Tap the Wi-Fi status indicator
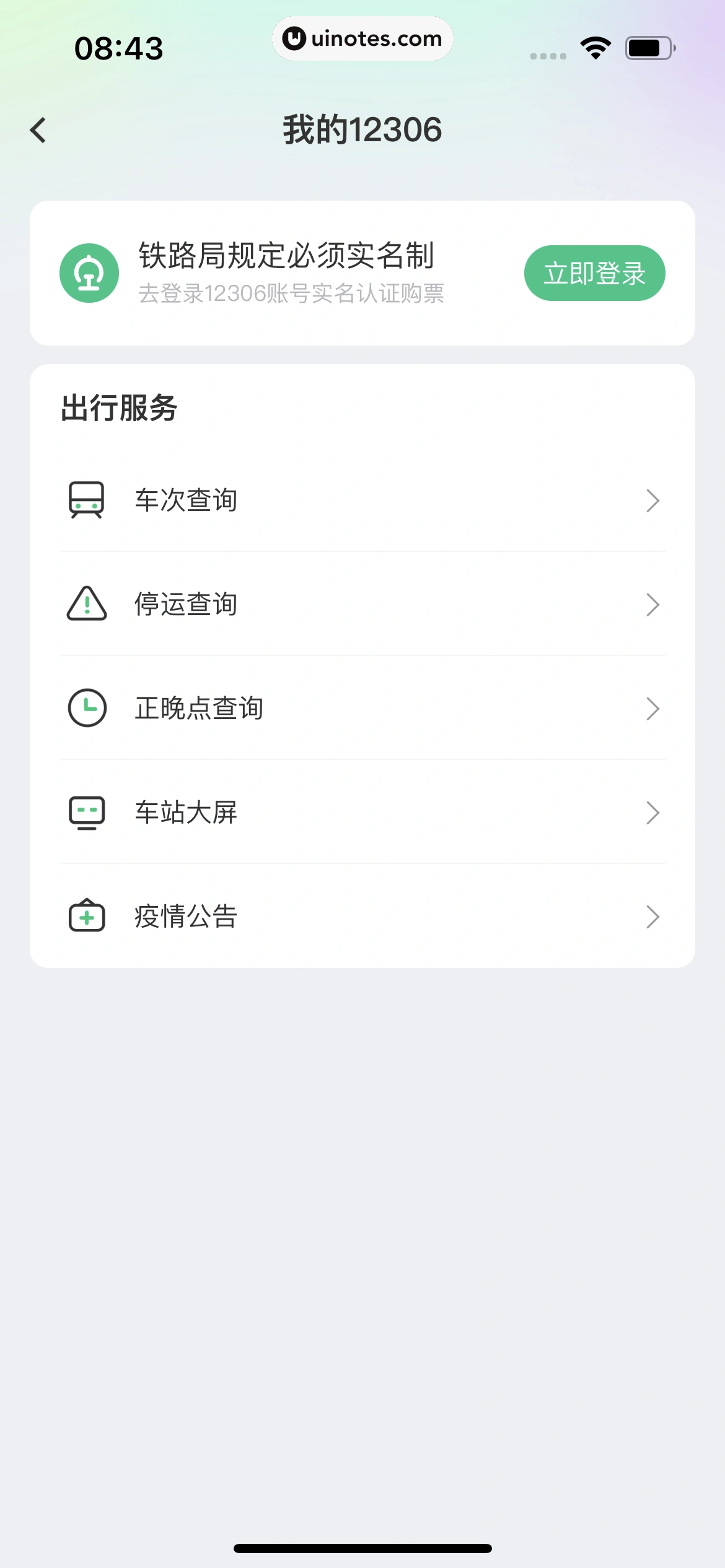The height and width of the screenshot is (1568, 725). click(x=595, y=46)
